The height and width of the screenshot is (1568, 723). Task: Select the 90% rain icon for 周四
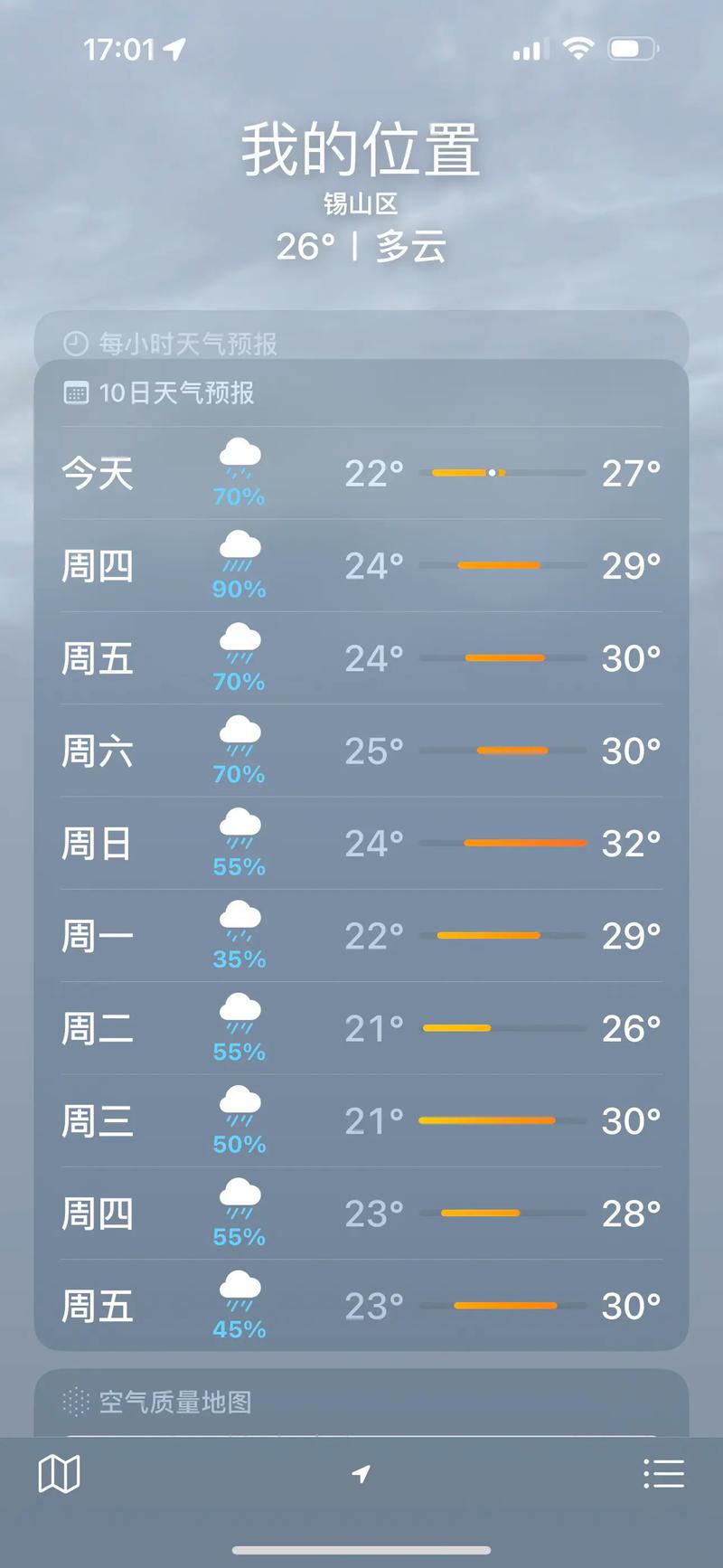(x=239, y=553)
